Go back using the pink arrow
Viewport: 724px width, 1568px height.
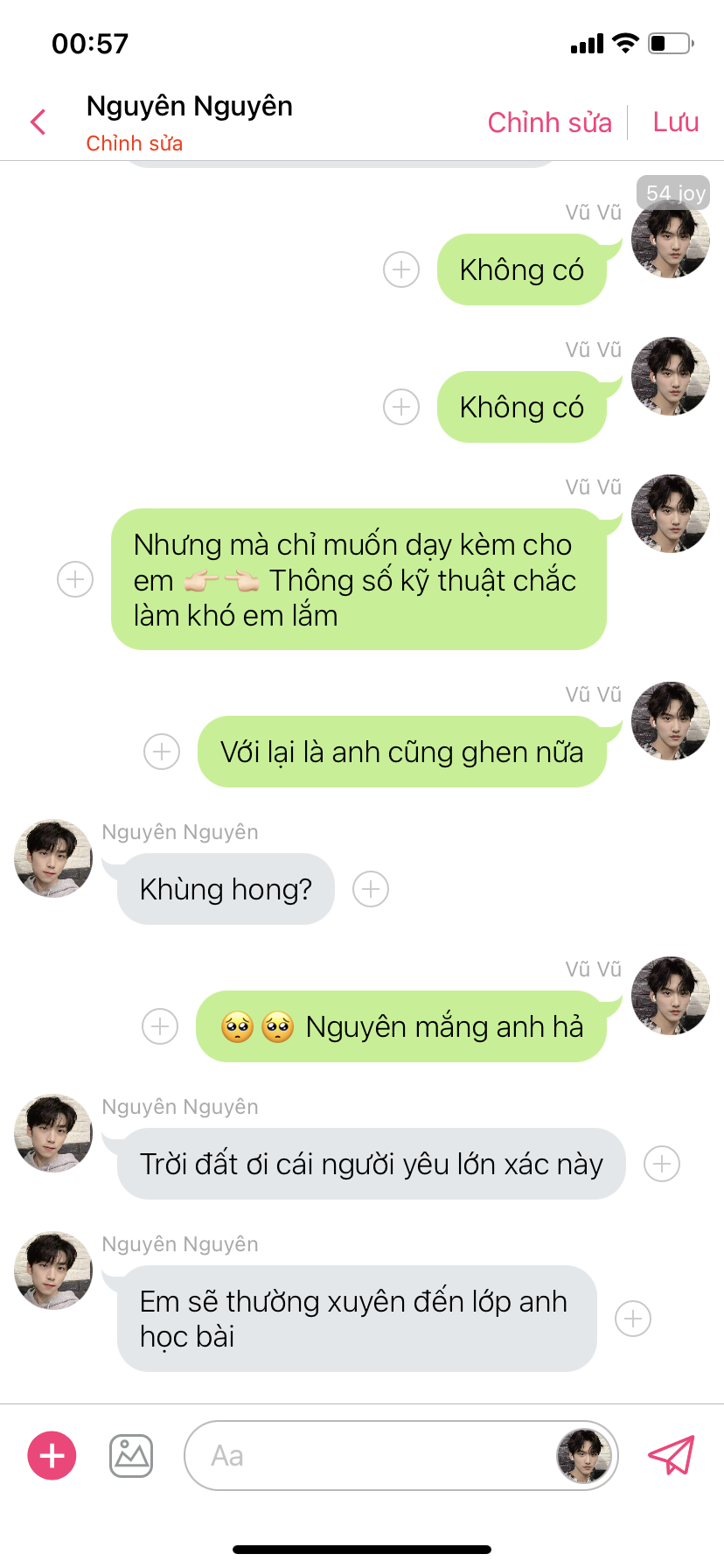click(x=38, y=122)
